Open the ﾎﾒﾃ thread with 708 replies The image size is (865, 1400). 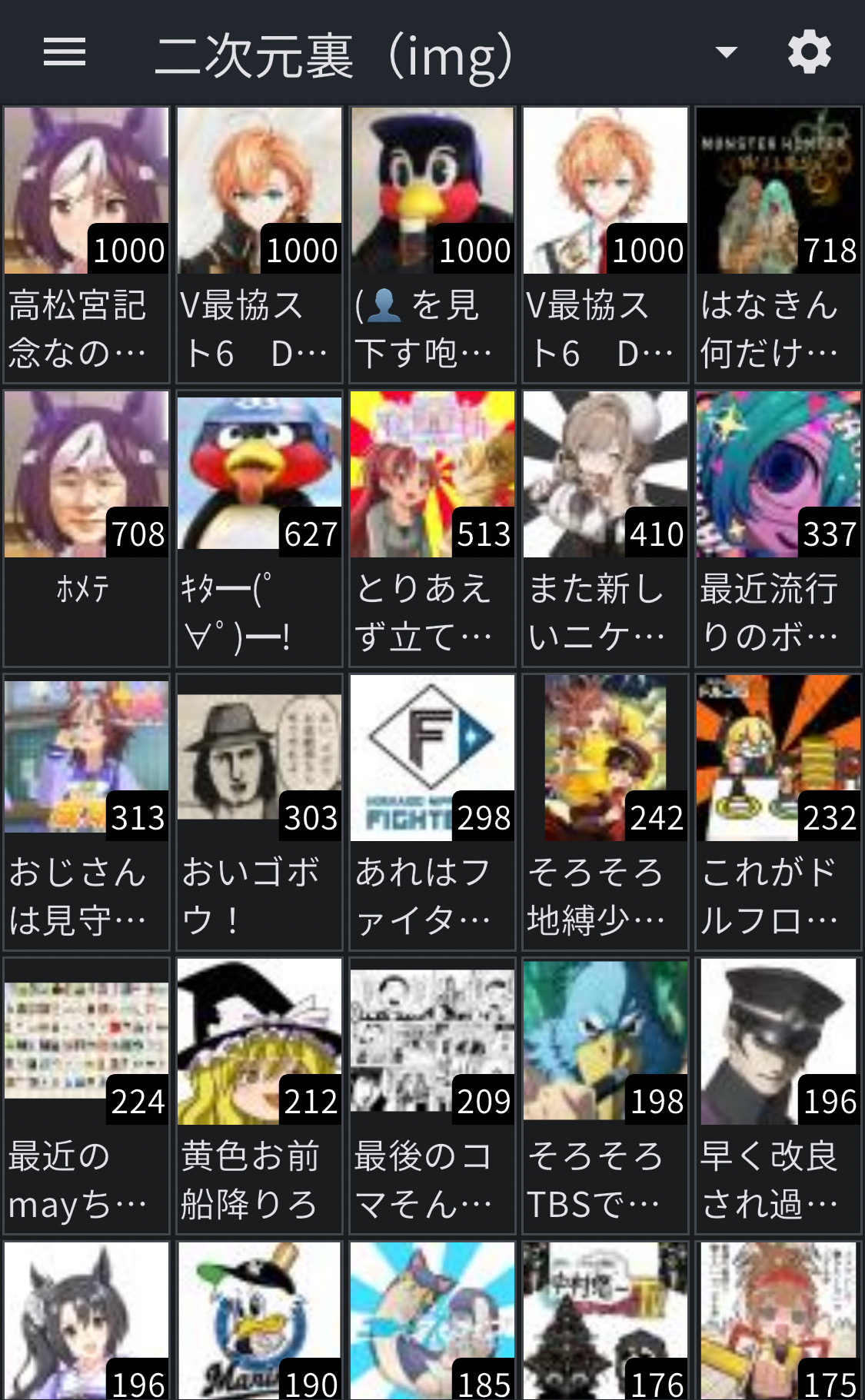click(86, 528)
